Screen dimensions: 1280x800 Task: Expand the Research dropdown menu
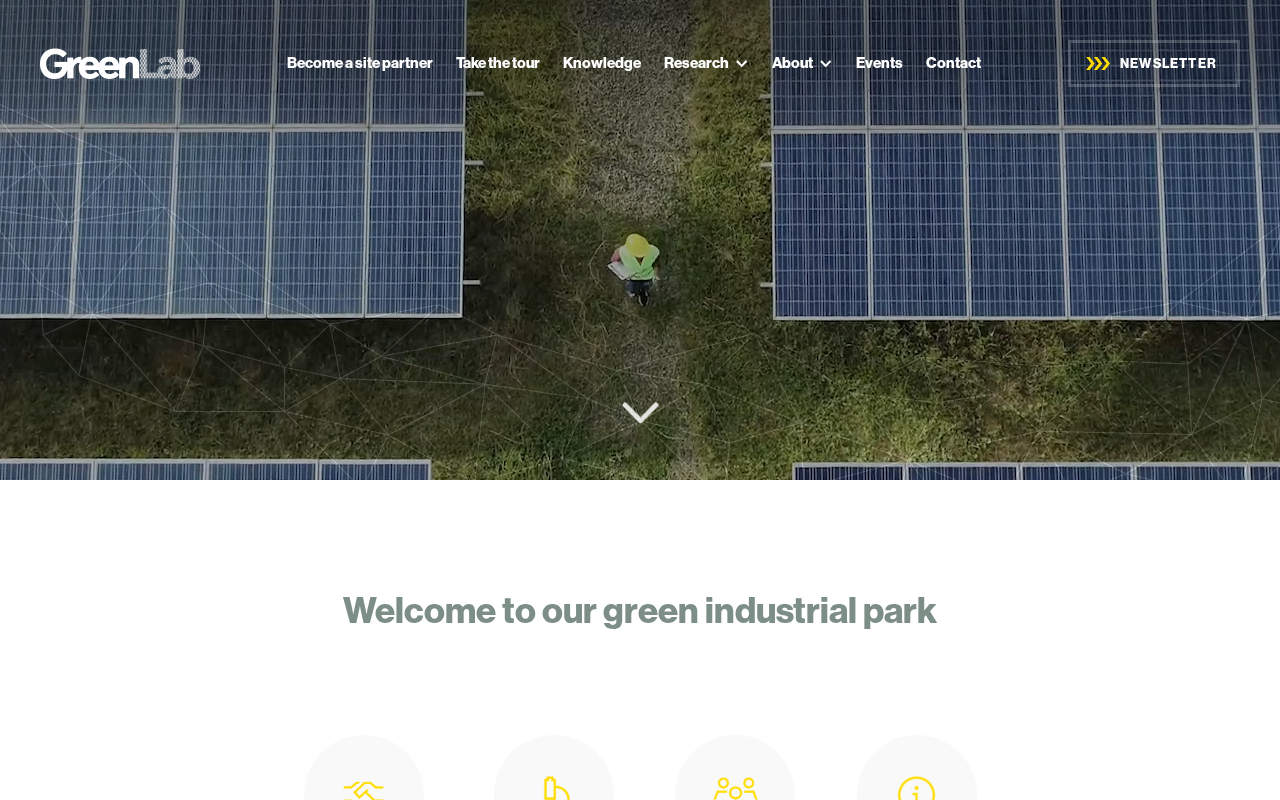tap(705, 63)
